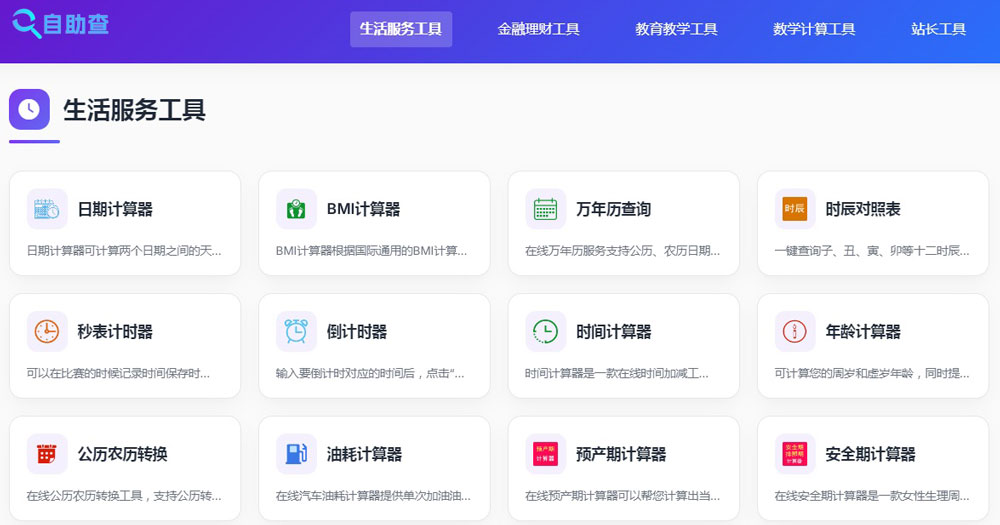The width and height of the screenshot is (1000, 525).
Task: Tap the 自助查 logo to go home
Action: tap(61, 22)
